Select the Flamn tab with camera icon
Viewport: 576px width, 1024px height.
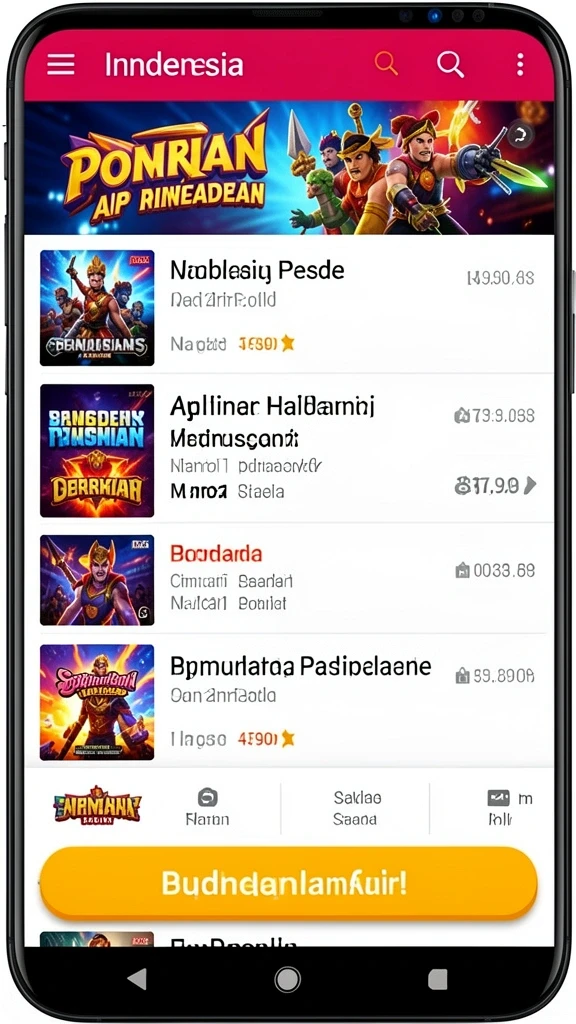click(207, 807)
